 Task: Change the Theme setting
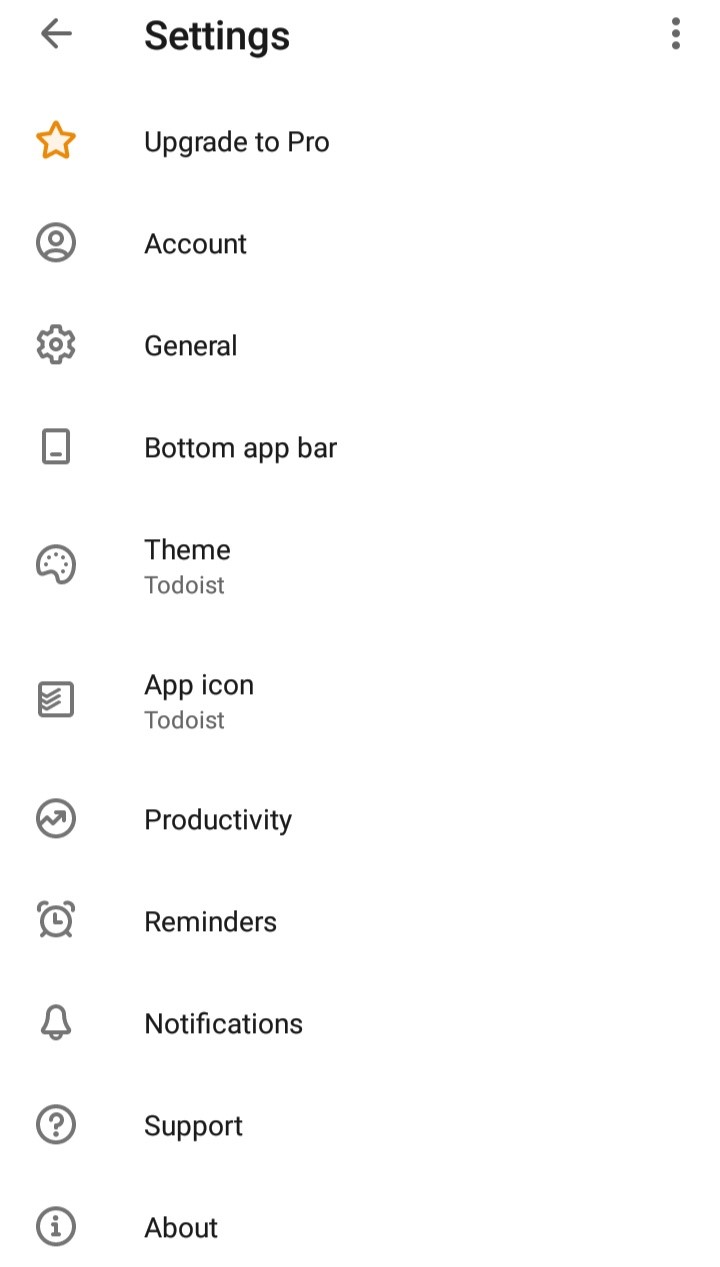click(360, 566)
